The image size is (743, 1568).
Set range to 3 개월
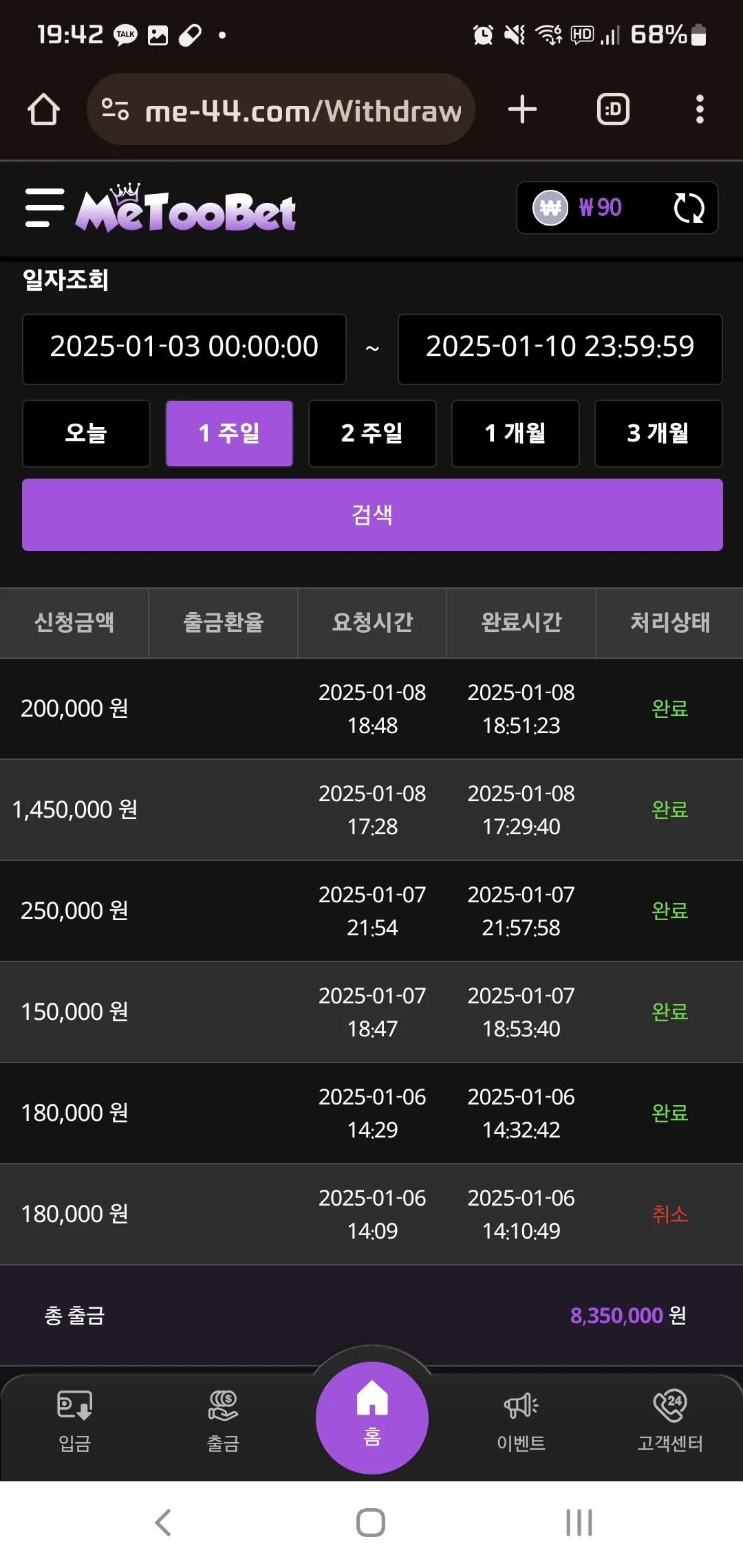(658, 433)
